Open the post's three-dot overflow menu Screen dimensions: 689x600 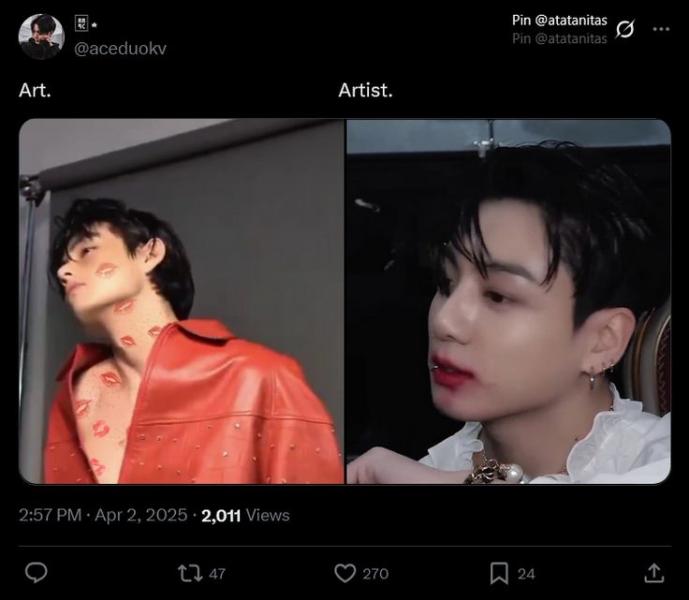pos(661,29)
